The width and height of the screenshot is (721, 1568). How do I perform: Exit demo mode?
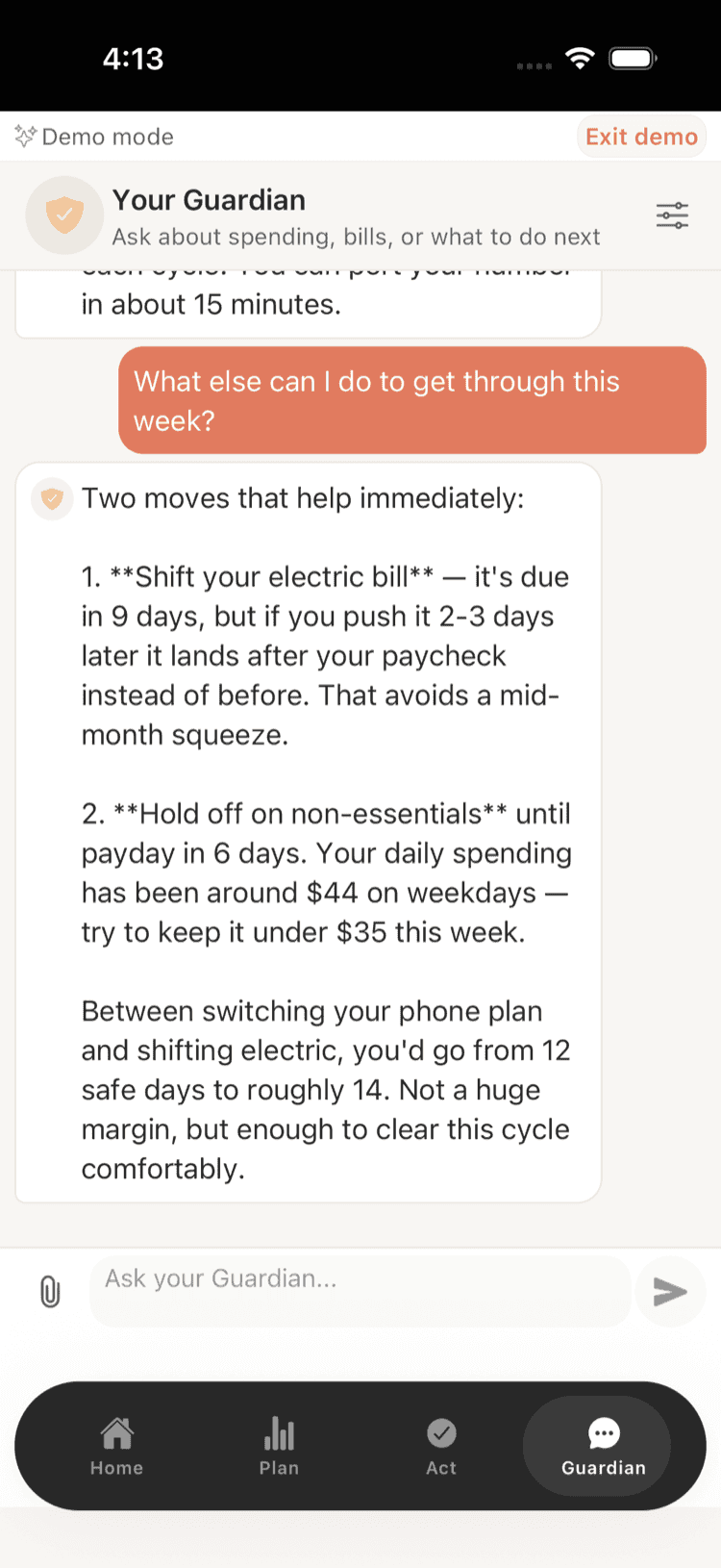coord(641,137)
